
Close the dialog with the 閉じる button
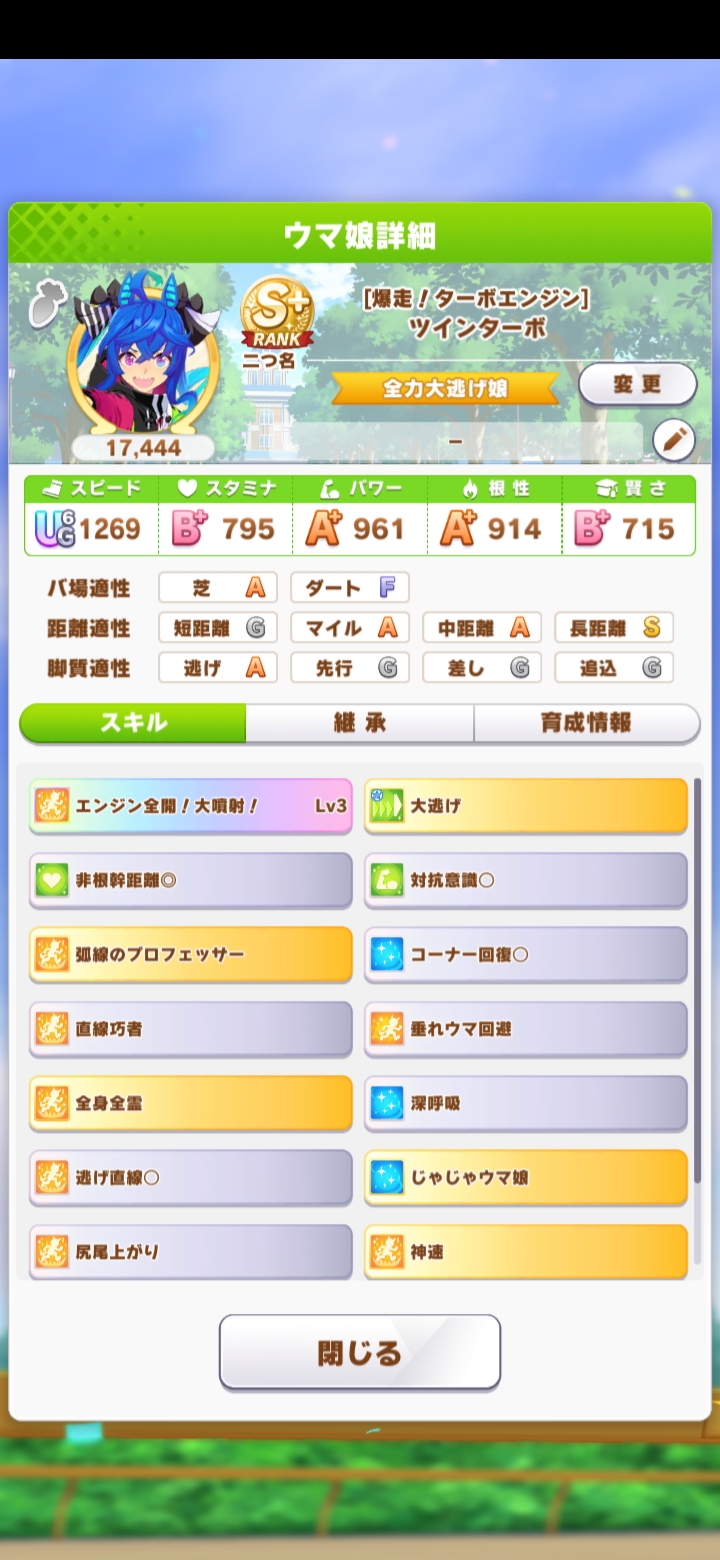[359, 1352]
